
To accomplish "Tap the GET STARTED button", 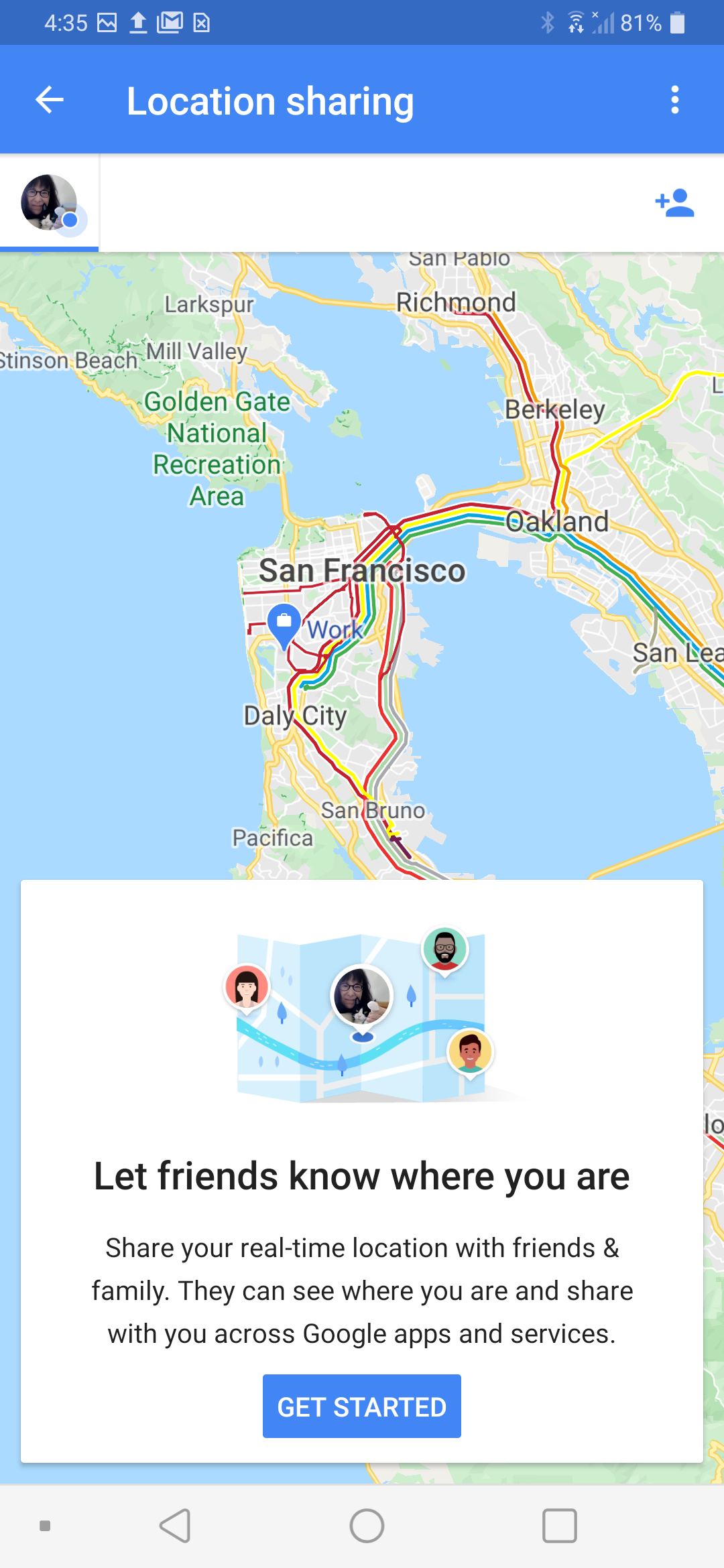I will point(362,1407).
